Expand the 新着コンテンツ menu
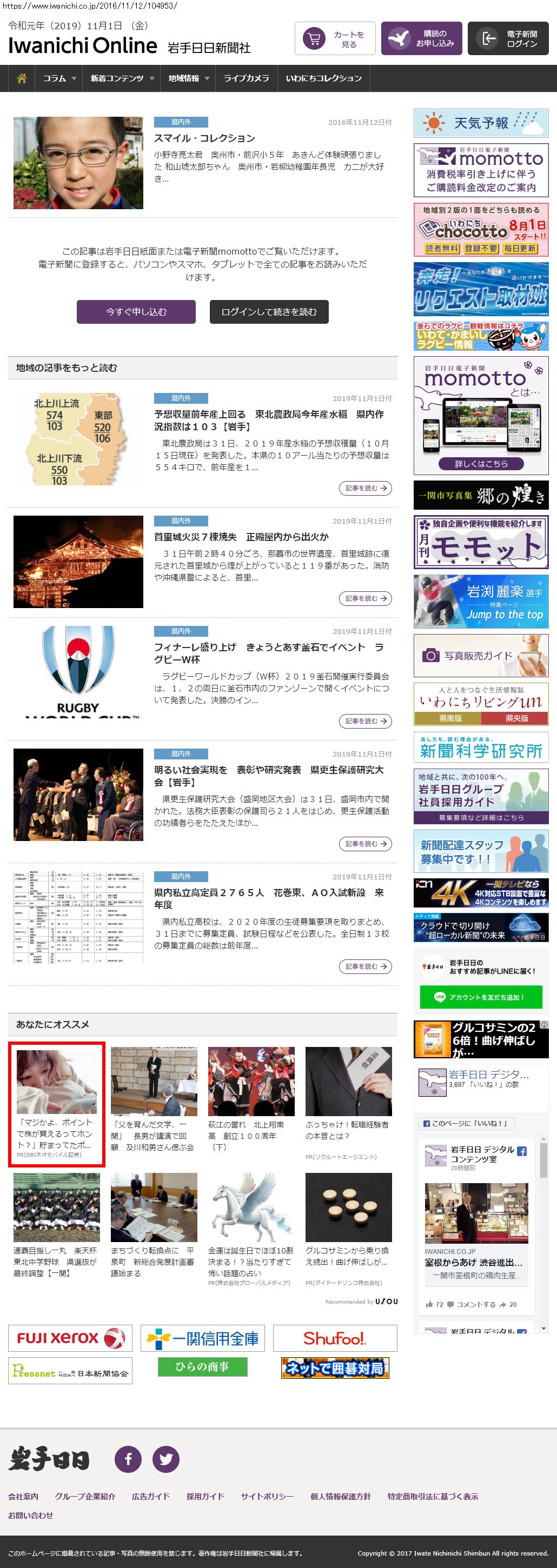This screenshot has width=557, height=1568. click(x=122, y=78)
